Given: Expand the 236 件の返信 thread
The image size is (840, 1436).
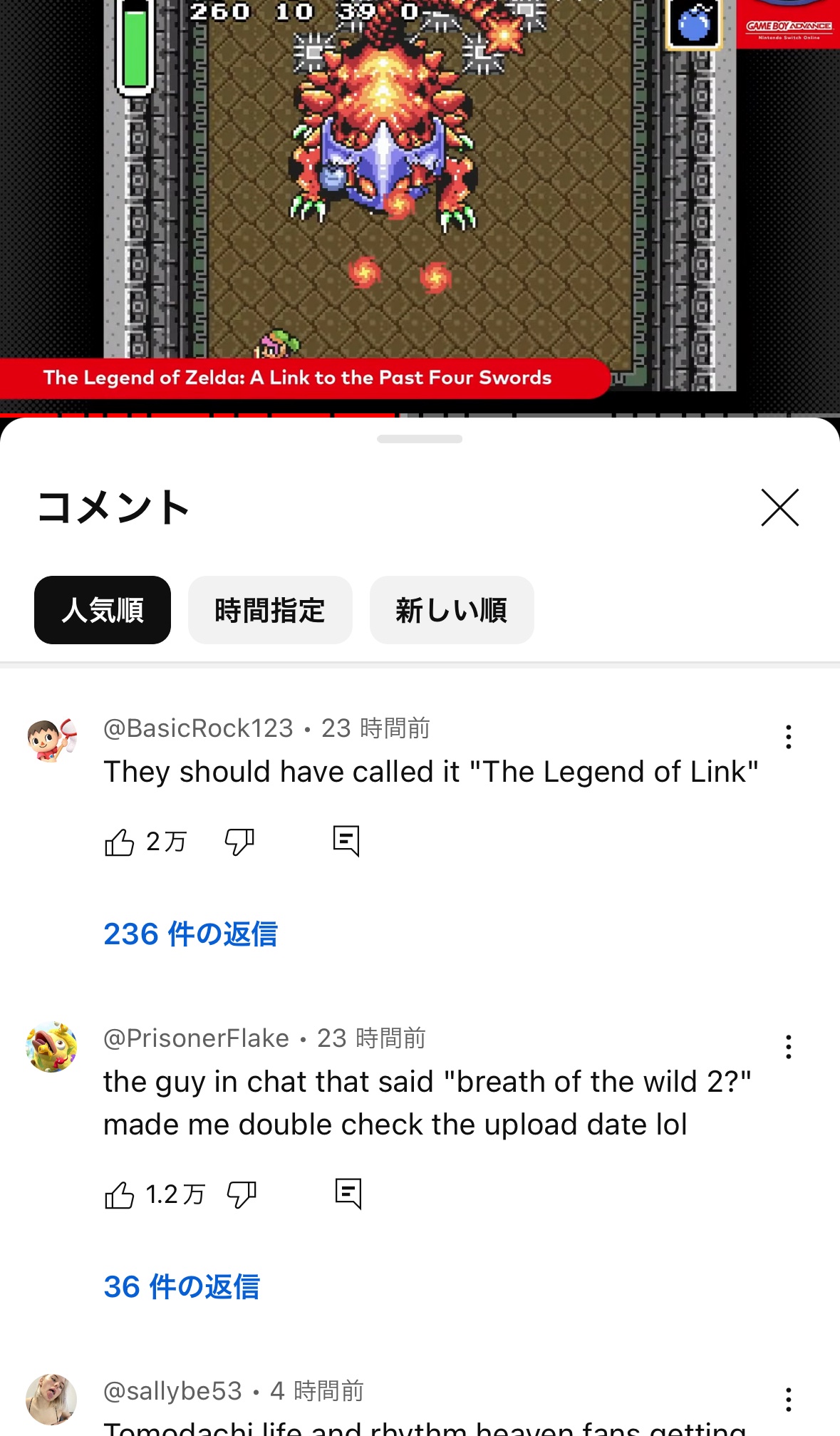Looking at the screenshot, I should 190,934.
